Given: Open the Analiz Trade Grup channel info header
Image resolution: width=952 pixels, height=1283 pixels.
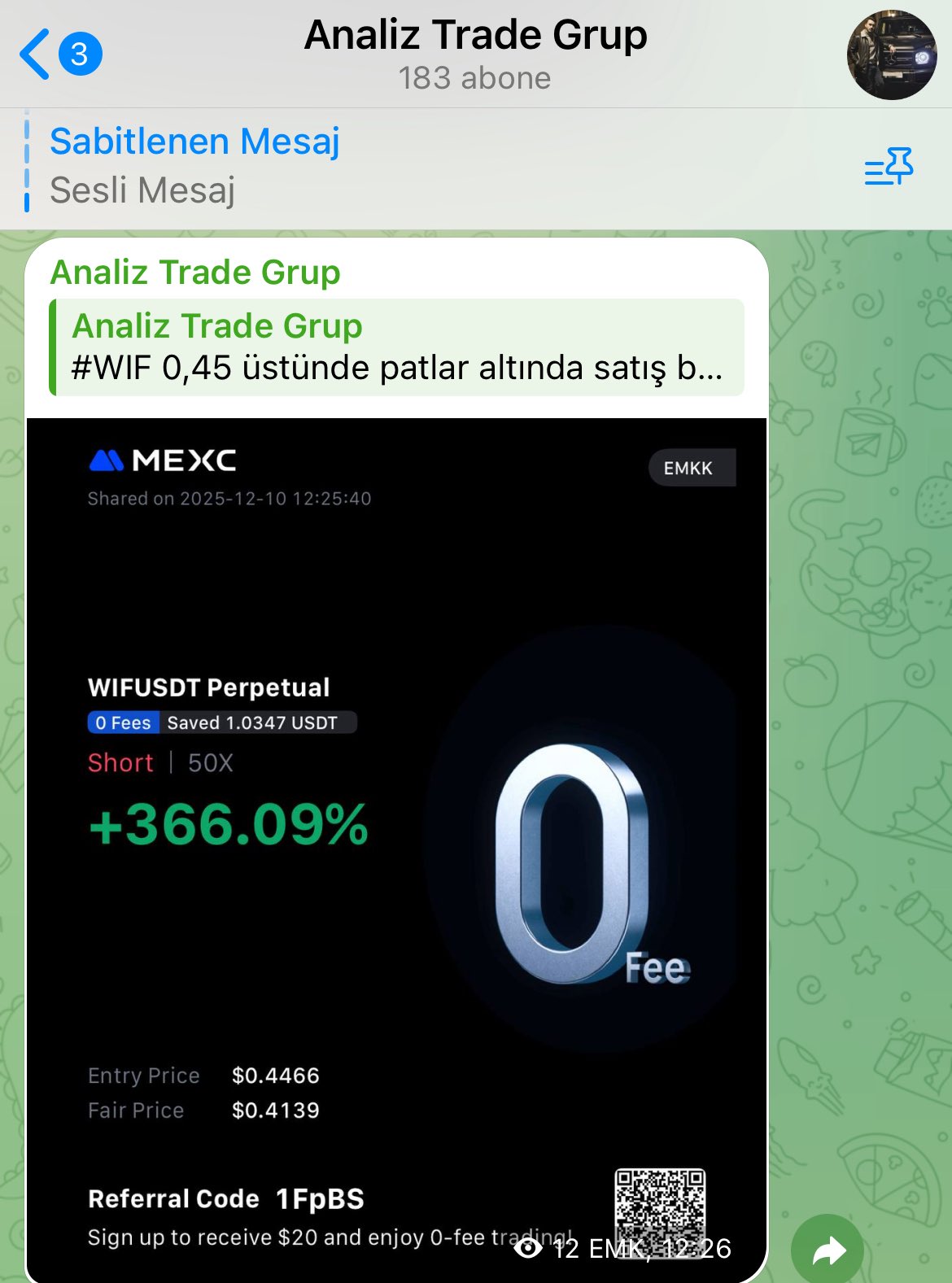Looking at the screenshot, I should pyautogui.click(x=475, y=54).
